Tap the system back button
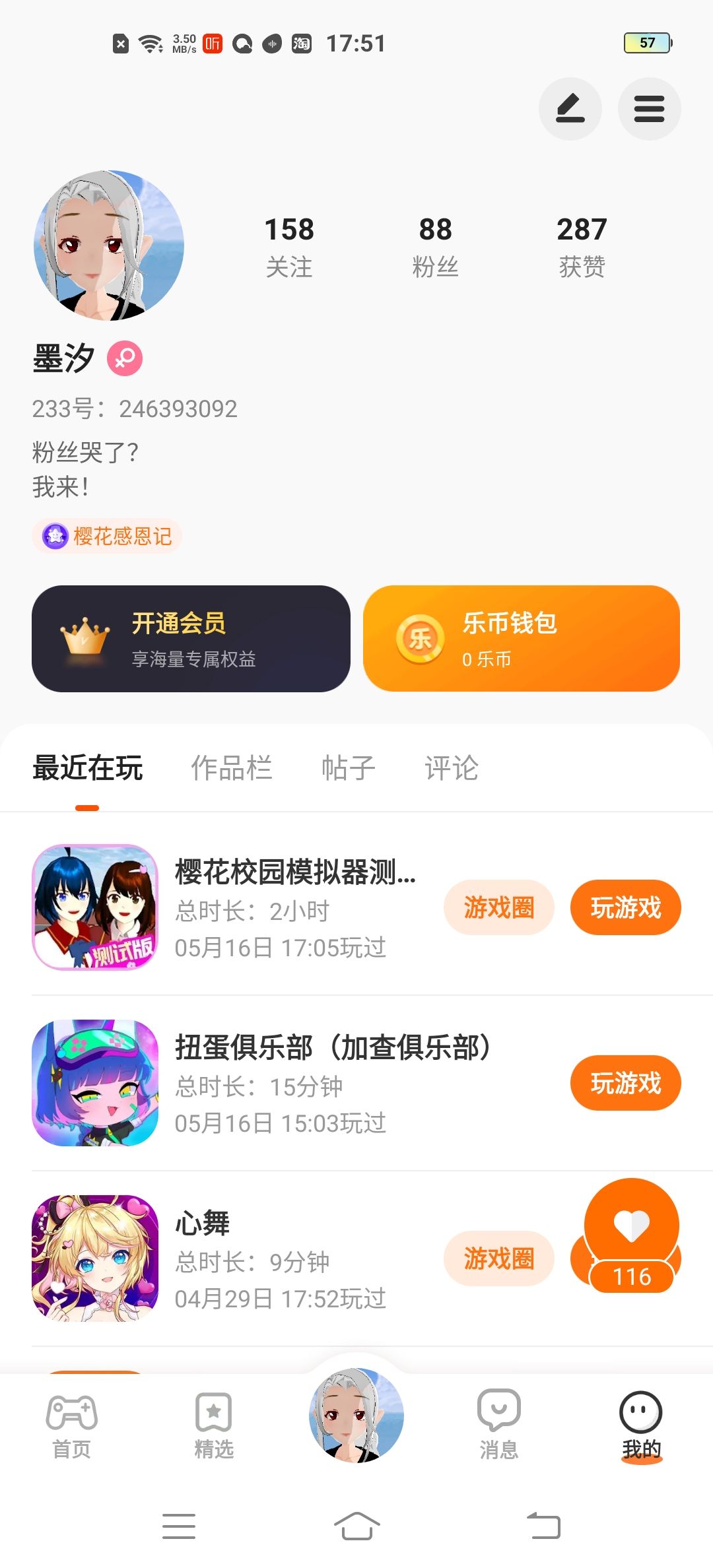713x1568 pixels. 543,1526
